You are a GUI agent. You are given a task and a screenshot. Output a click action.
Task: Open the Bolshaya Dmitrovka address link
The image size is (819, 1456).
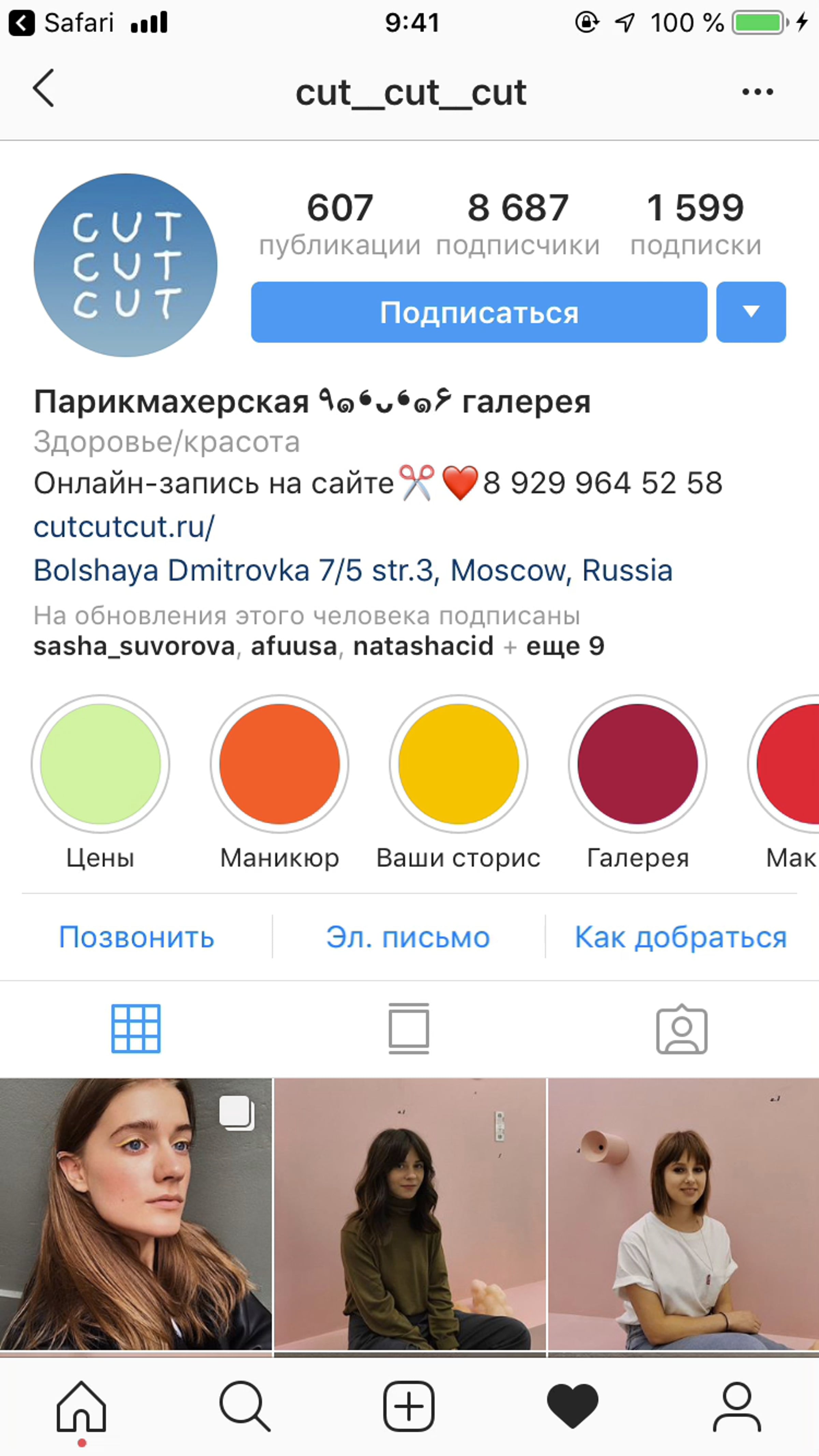pyautogui.click(x=353, y=570)
